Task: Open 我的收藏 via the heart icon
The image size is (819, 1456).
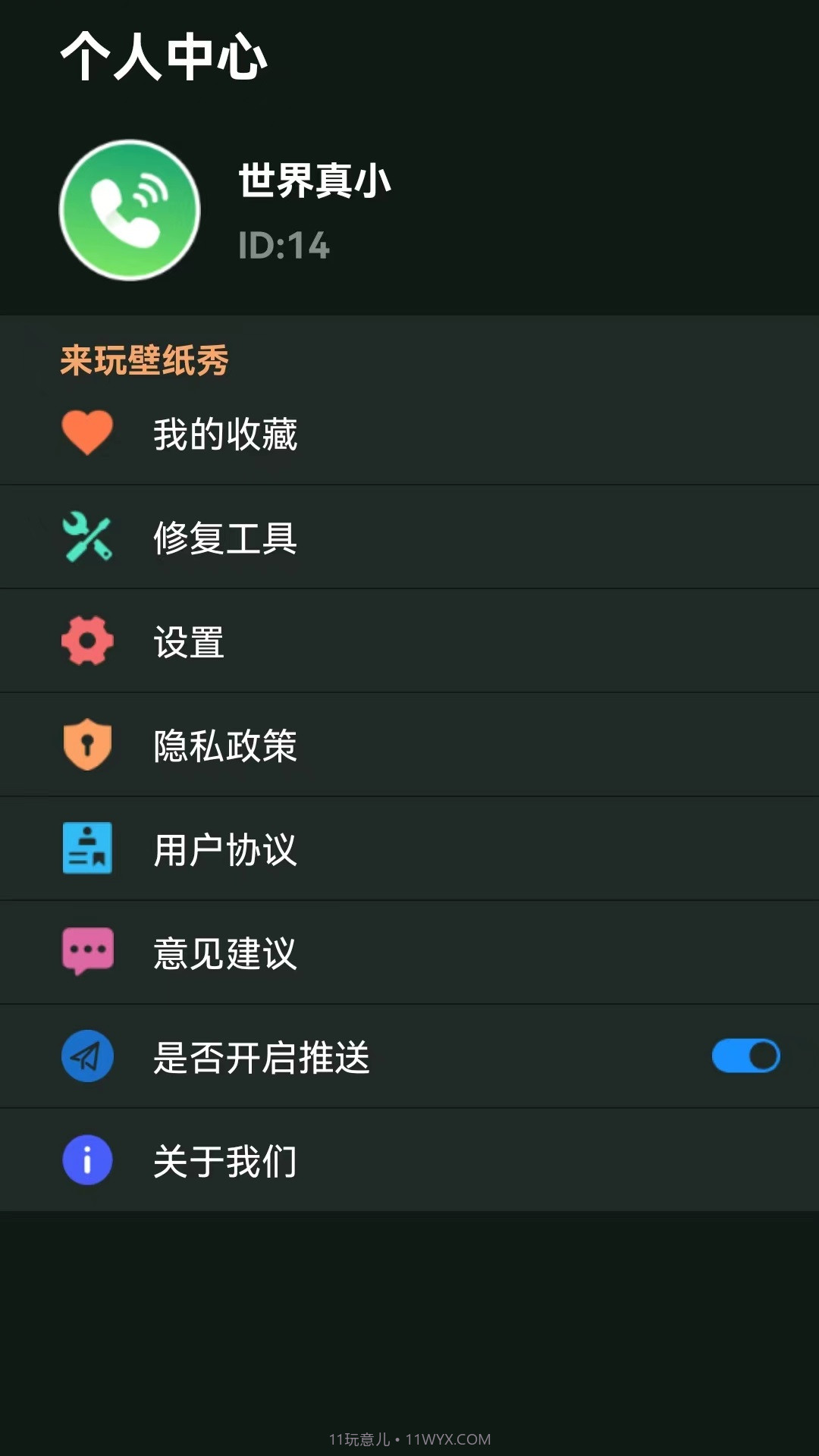Action: click(87, 433)
